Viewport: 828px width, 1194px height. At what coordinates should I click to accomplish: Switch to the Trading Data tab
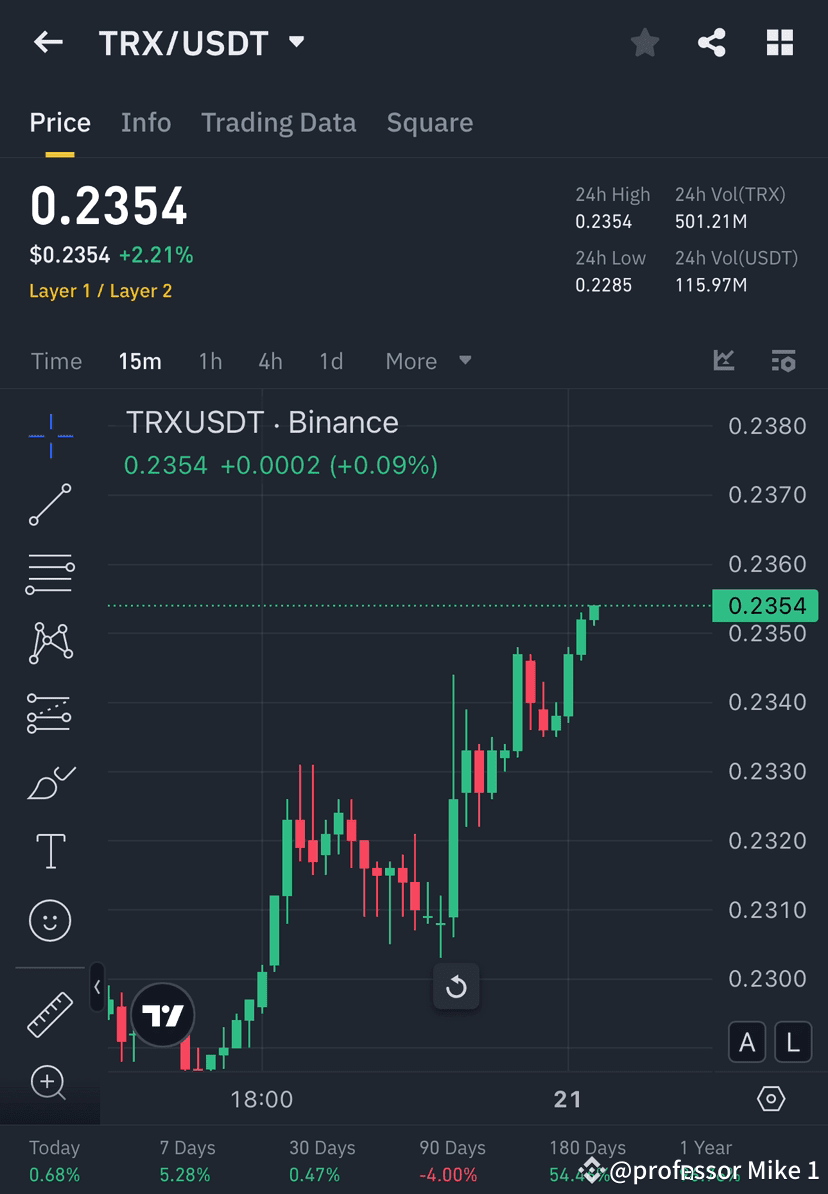[x=278, y=122]
